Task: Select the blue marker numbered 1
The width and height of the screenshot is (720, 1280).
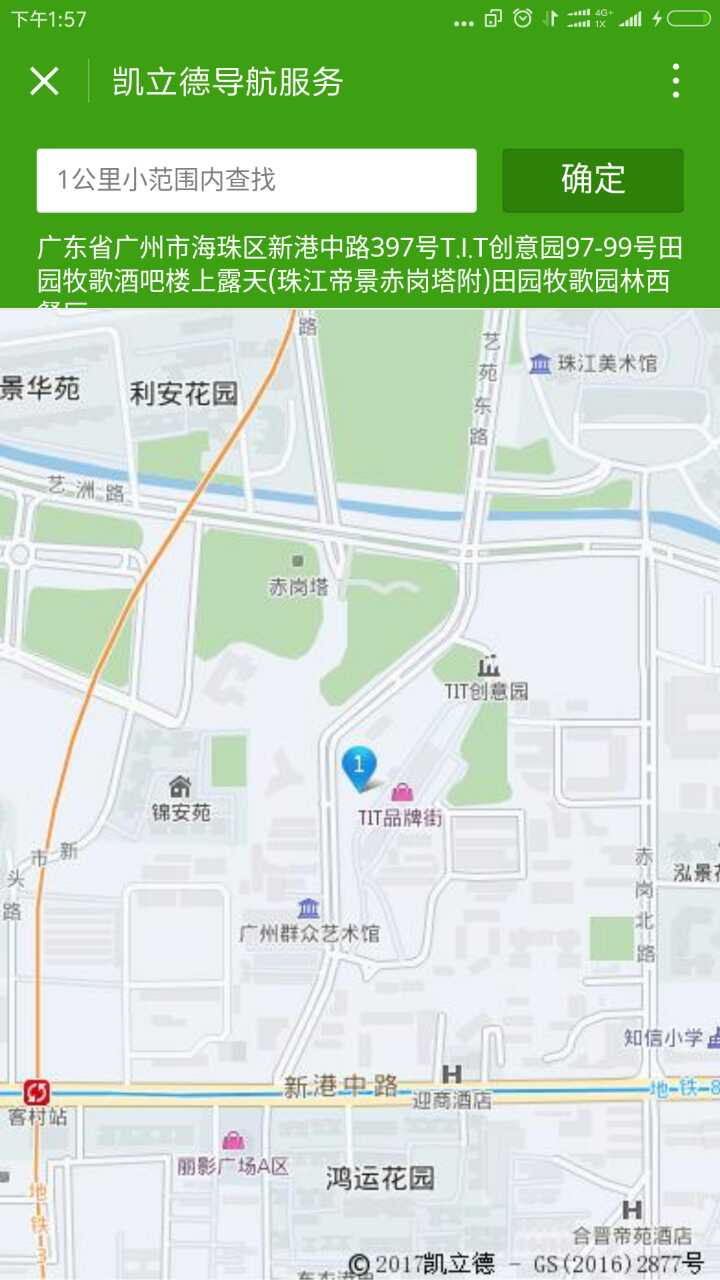Action: pos(359,769)
